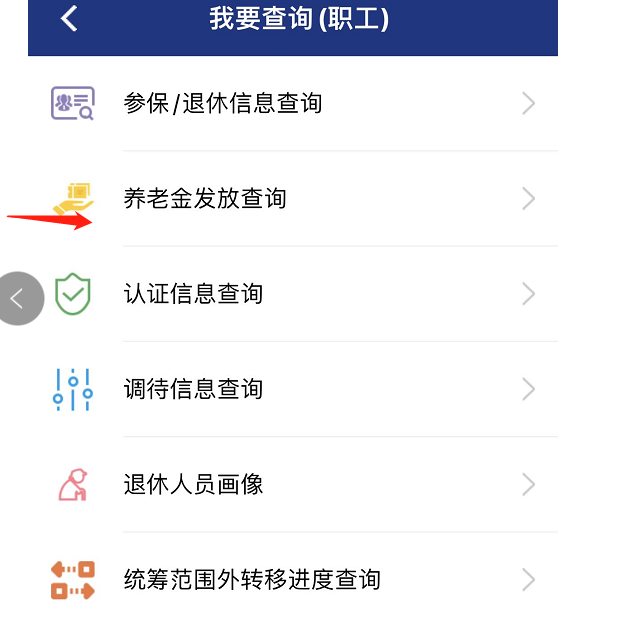624x618 pixels.
Task: Tap the back arrow in the header
Action: point(69,19)
